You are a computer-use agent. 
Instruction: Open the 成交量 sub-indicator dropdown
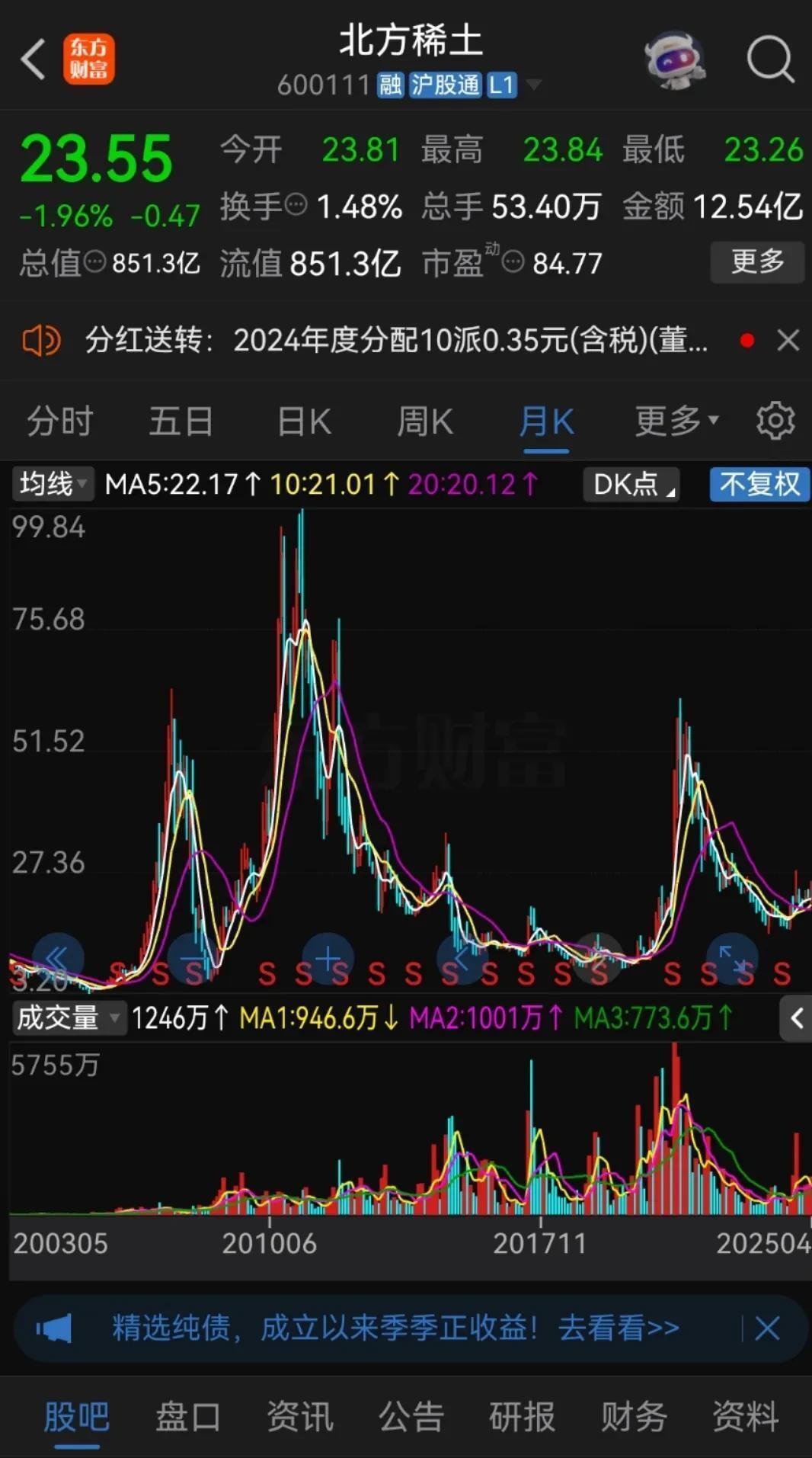tap(68, 1017)
